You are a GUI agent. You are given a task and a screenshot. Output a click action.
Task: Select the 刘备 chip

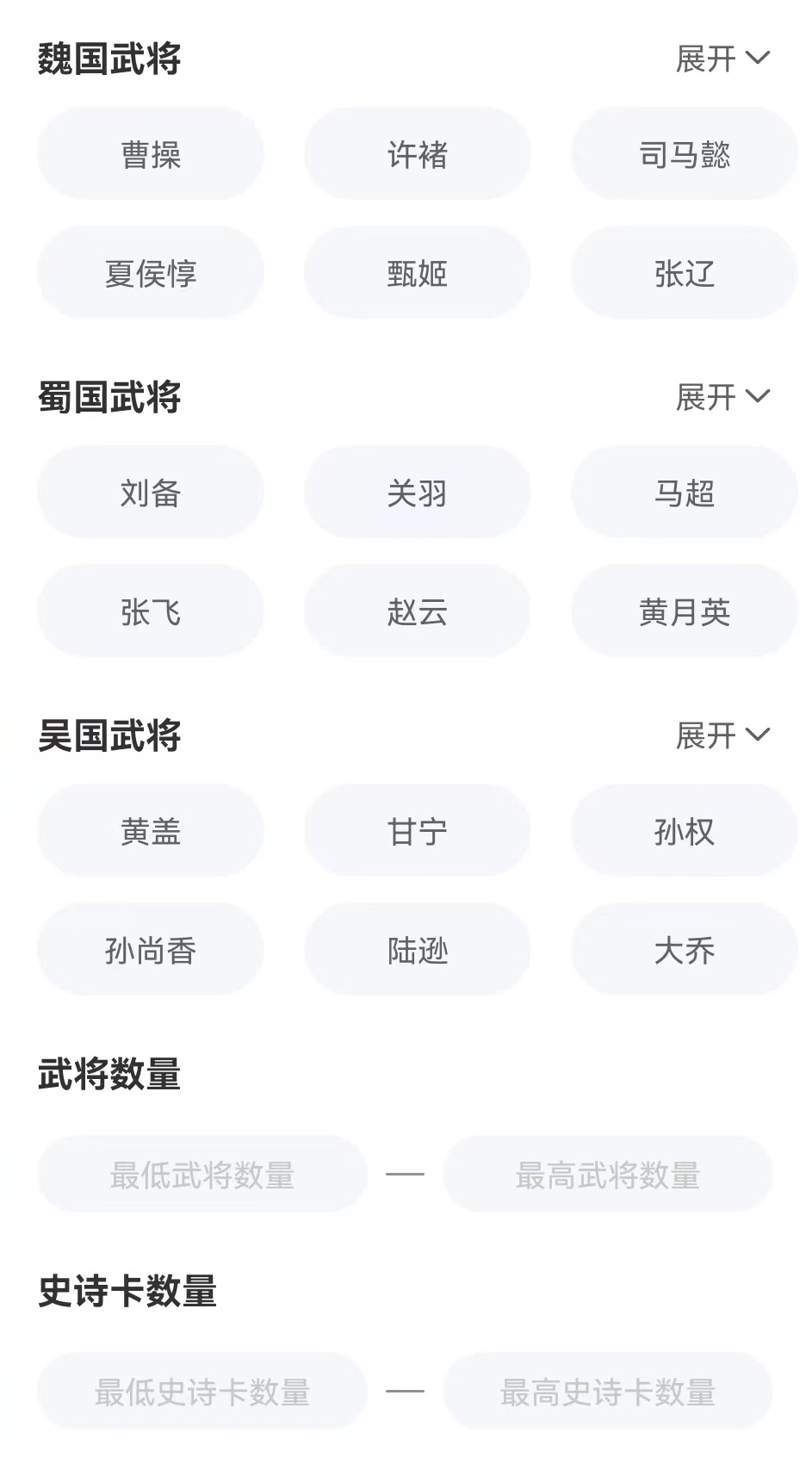[151, 493]
